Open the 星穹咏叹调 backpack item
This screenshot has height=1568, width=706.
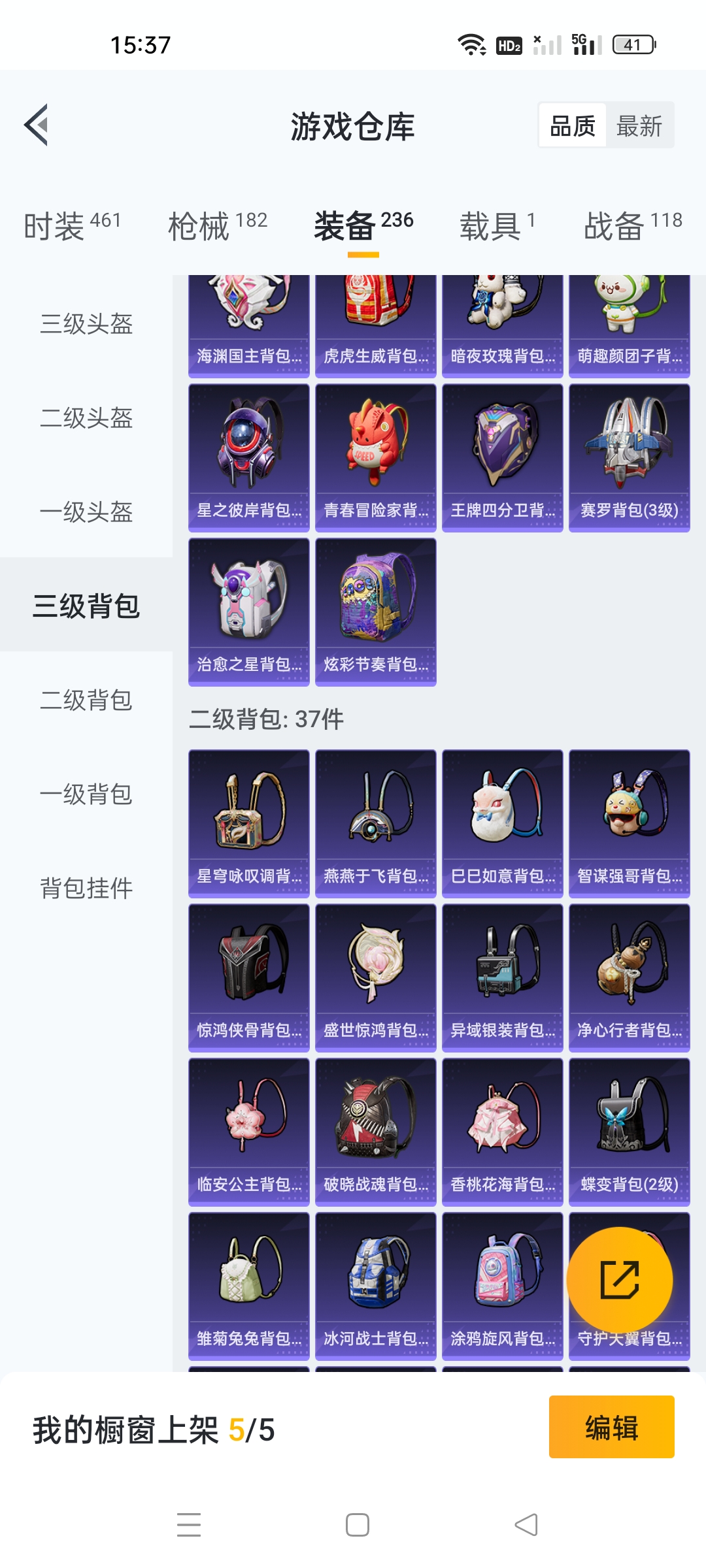click(x=248, y=824)
